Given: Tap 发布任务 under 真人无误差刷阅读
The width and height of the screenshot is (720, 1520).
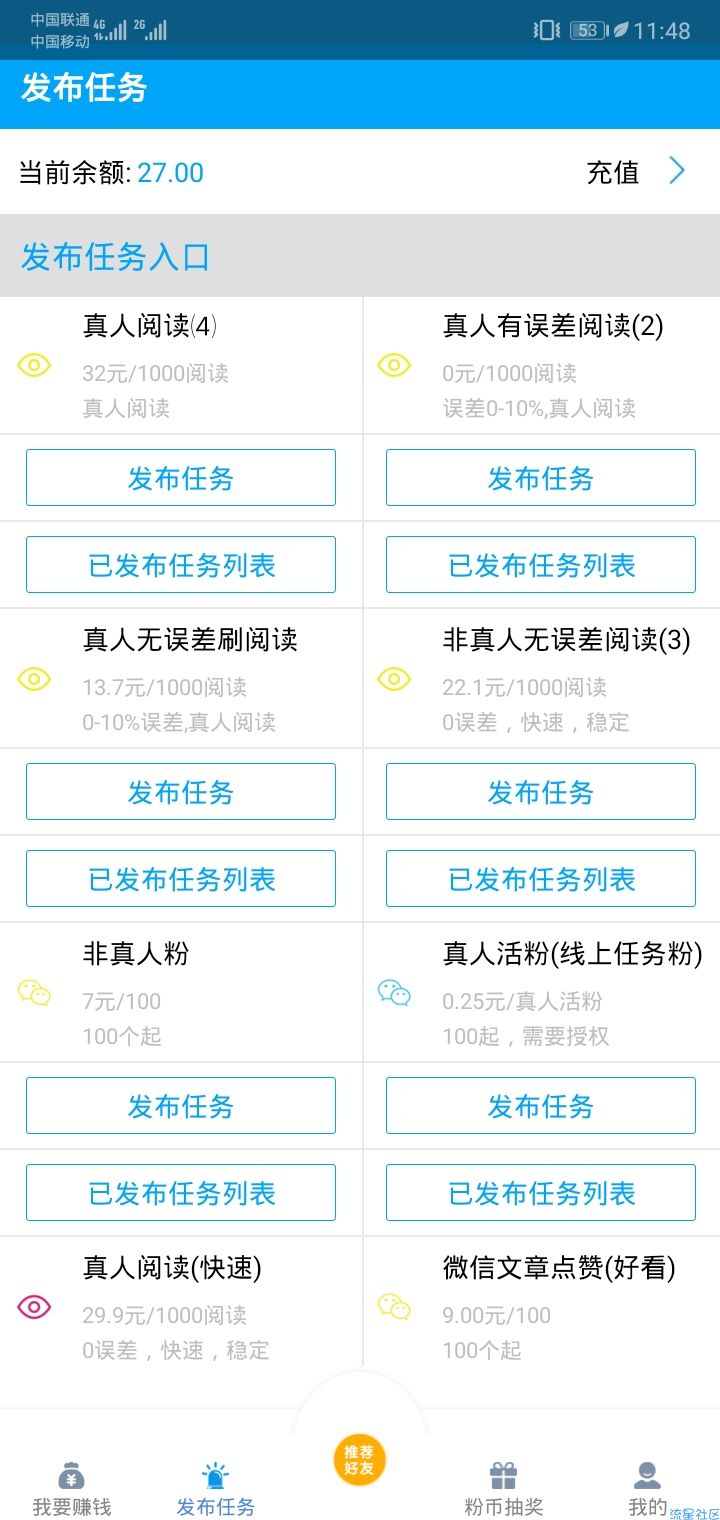Looking at the screenshot, I should tap(180, 792).
